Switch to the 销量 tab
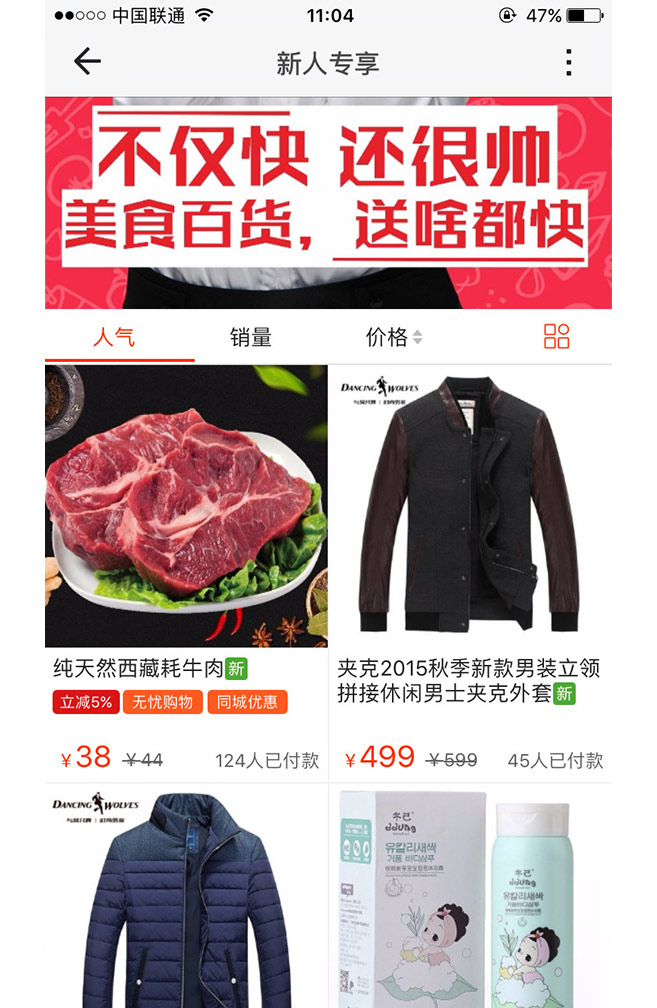657x1008 pixels. 250,337
